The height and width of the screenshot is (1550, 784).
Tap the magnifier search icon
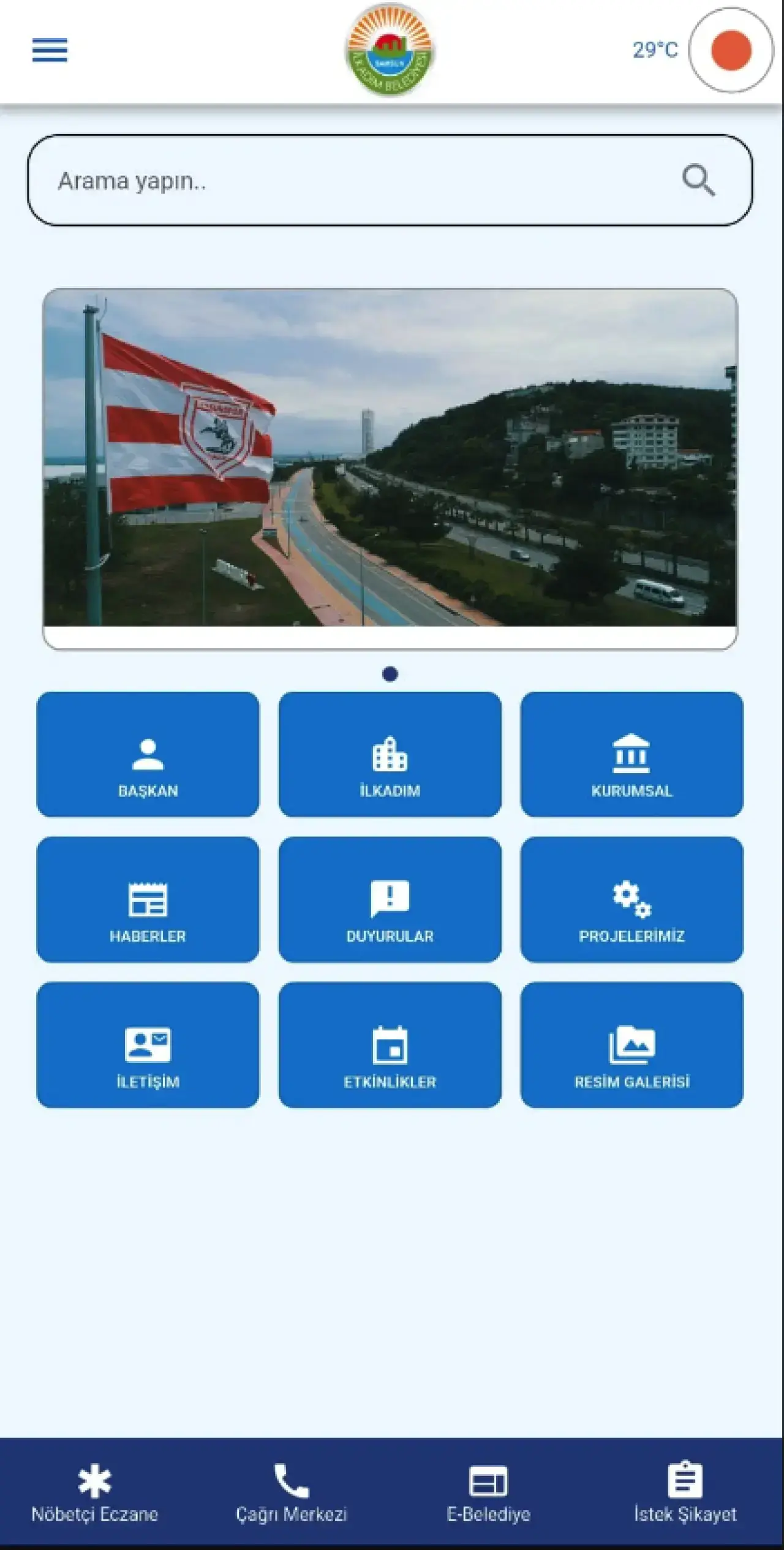[698, 180]
